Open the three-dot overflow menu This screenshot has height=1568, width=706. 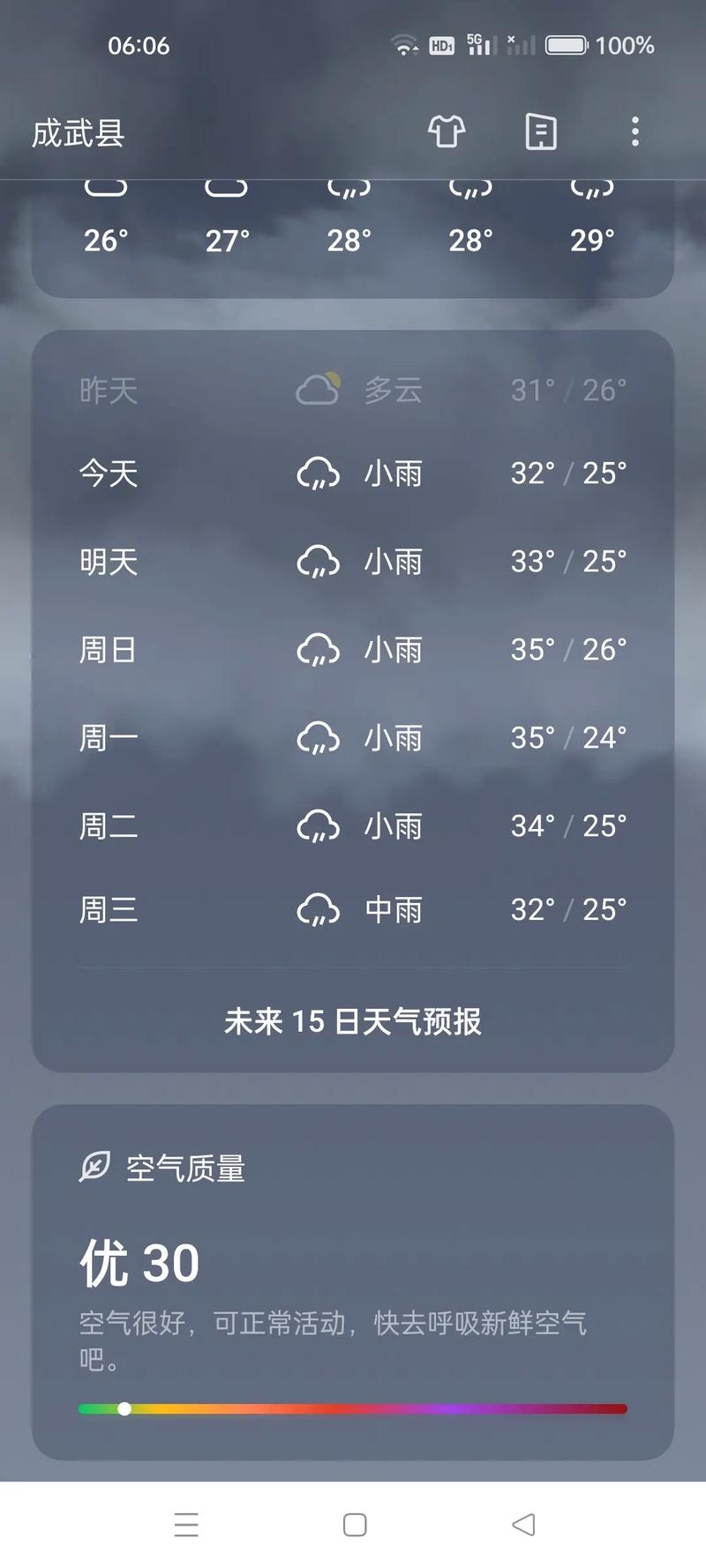point(634,131)
